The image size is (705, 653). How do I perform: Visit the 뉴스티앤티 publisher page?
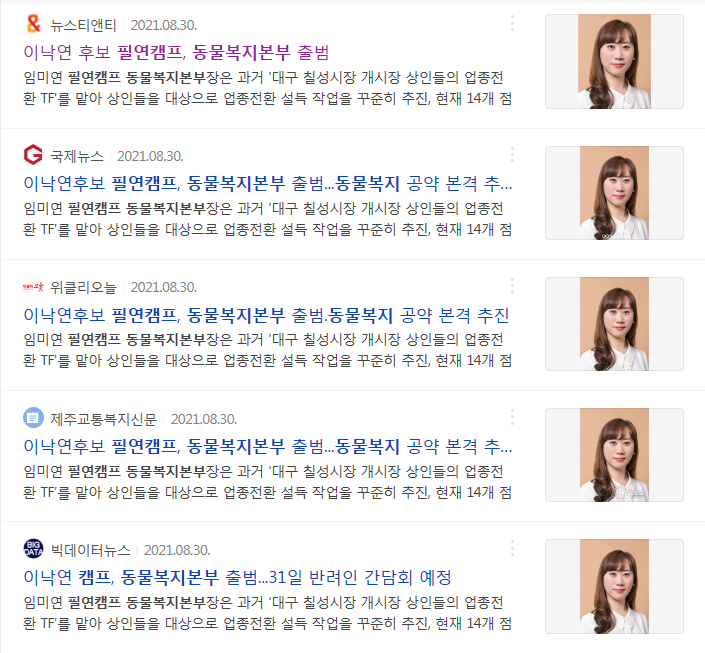[x=83, y=24]
